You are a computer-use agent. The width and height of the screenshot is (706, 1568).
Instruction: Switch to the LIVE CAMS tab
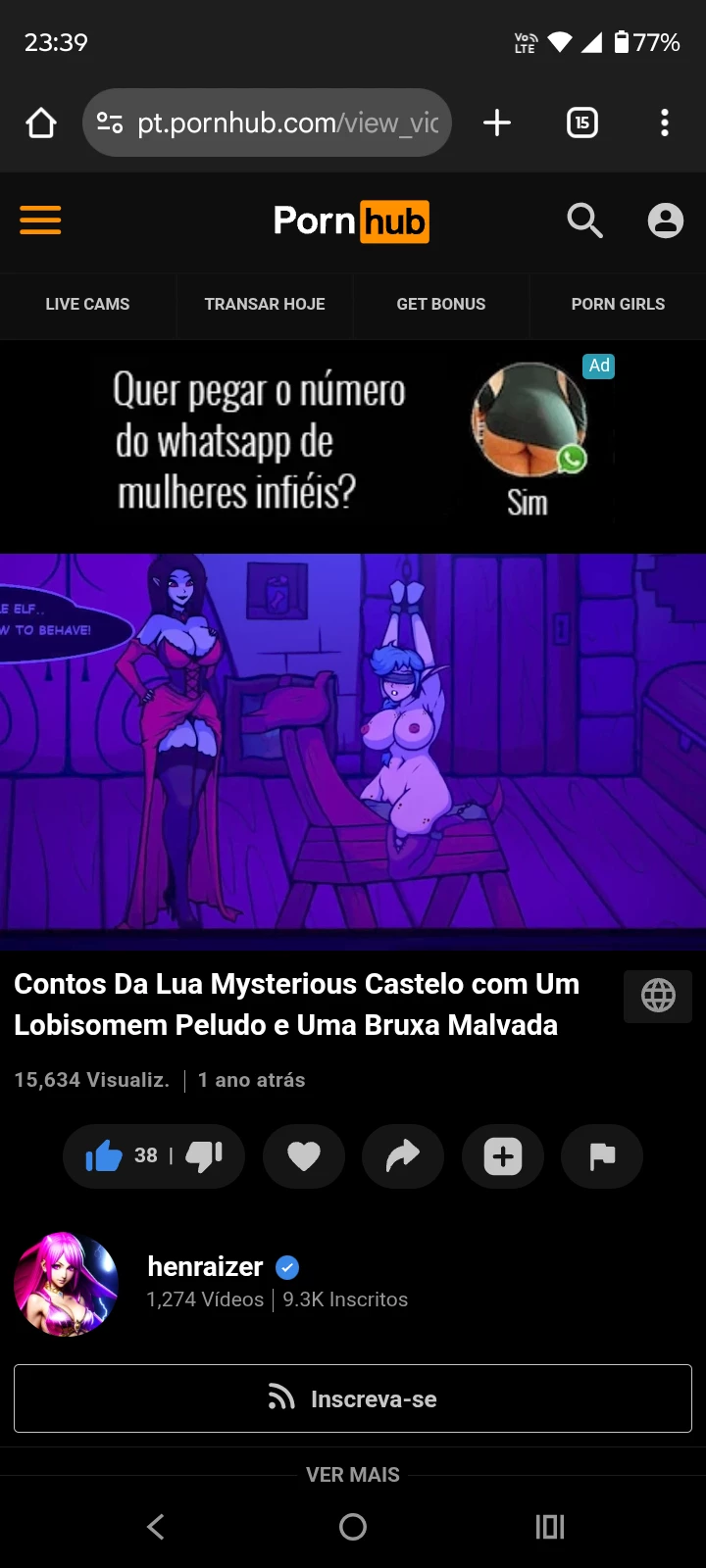[x=87, y=304]
